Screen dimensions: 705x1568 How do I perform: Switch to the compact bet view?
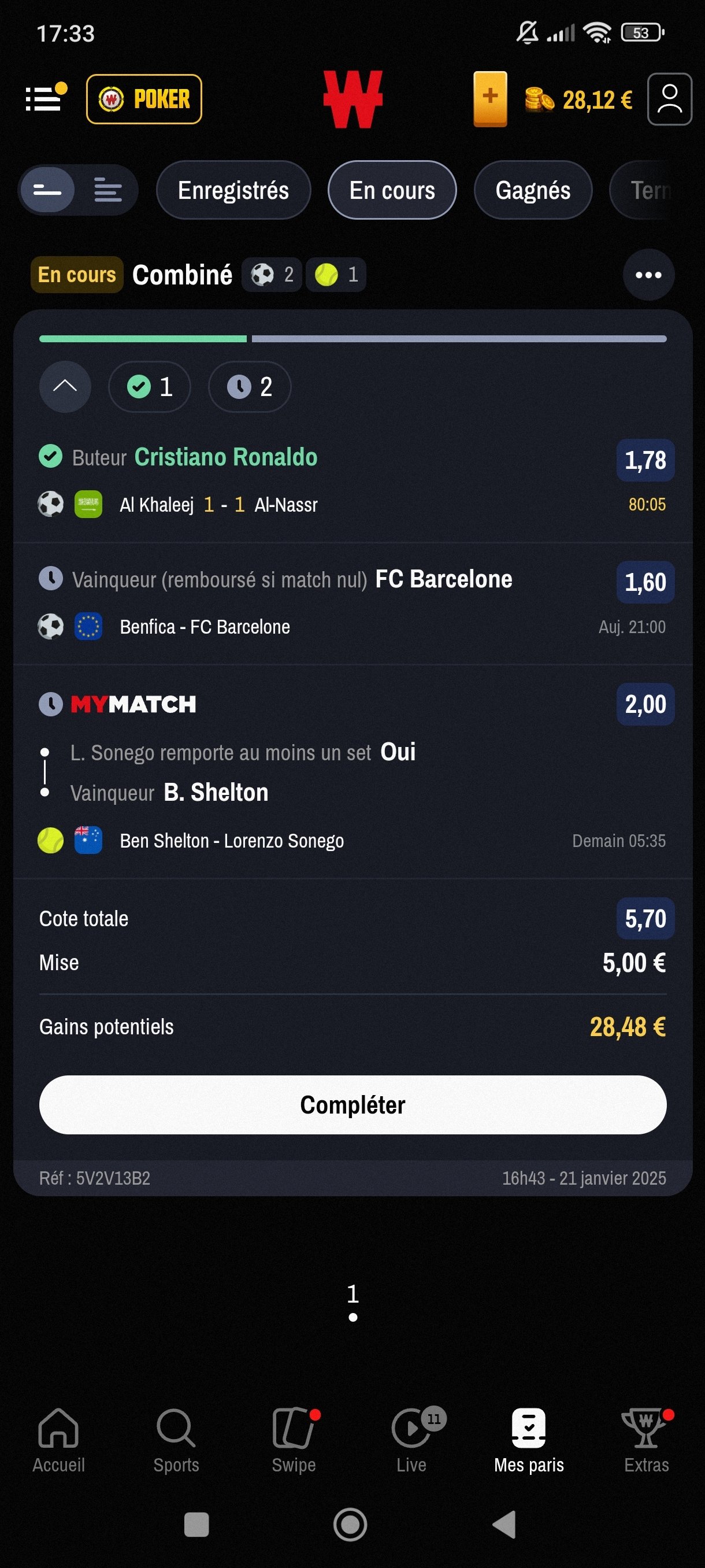[47, 190]
